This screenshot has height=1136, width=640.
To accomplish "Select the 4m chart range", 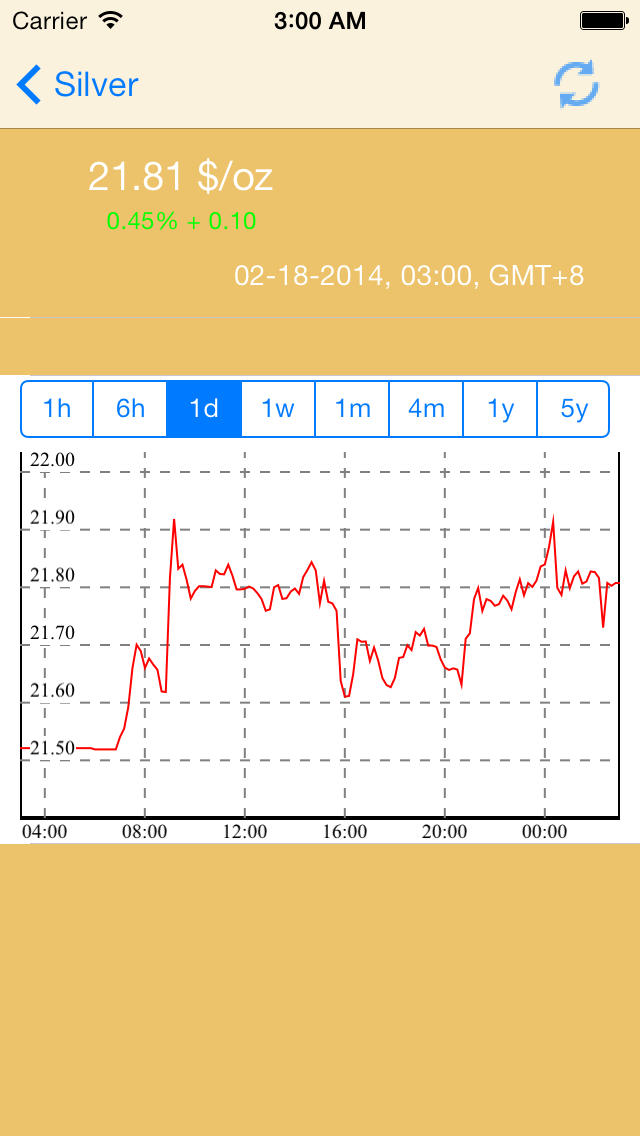I will [x=426, y=409].
